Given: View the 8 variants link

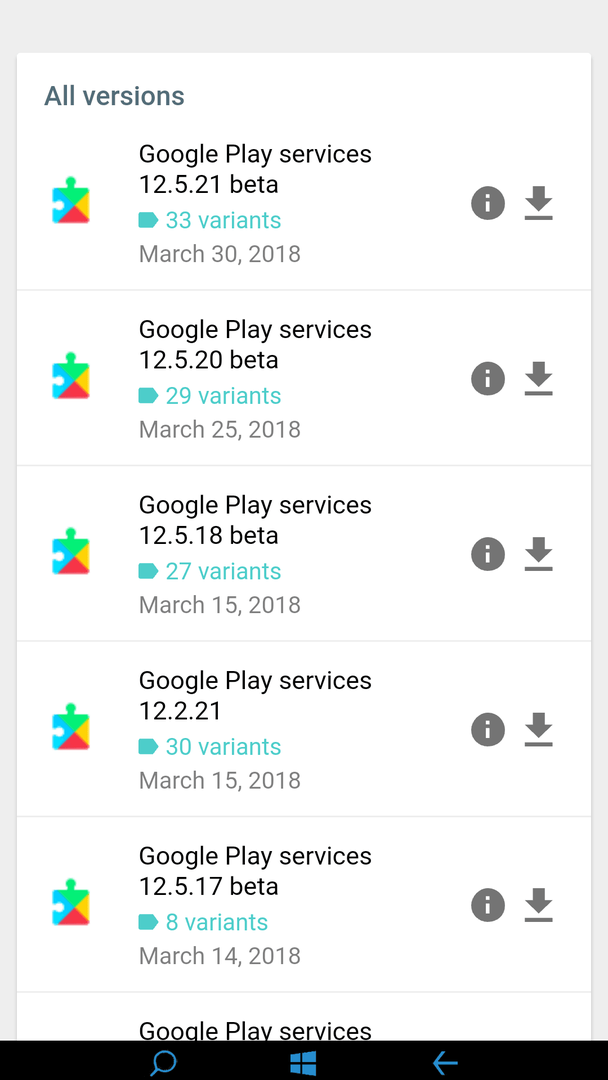Looking at the screenshot, I should click(x=203, y=922).
